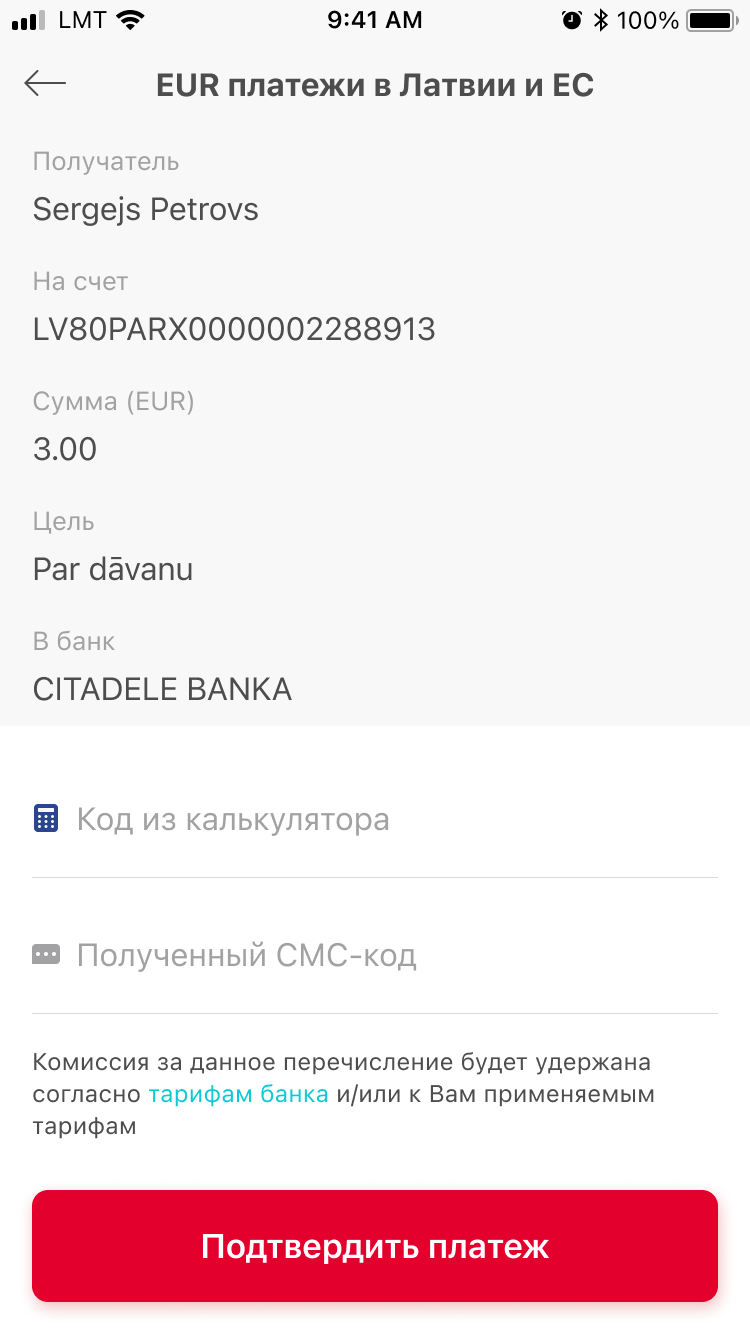This screenshot has width=750, height=1334.
Task: Confirm with Подтвердить платеж button
Action: [375, 1246]
